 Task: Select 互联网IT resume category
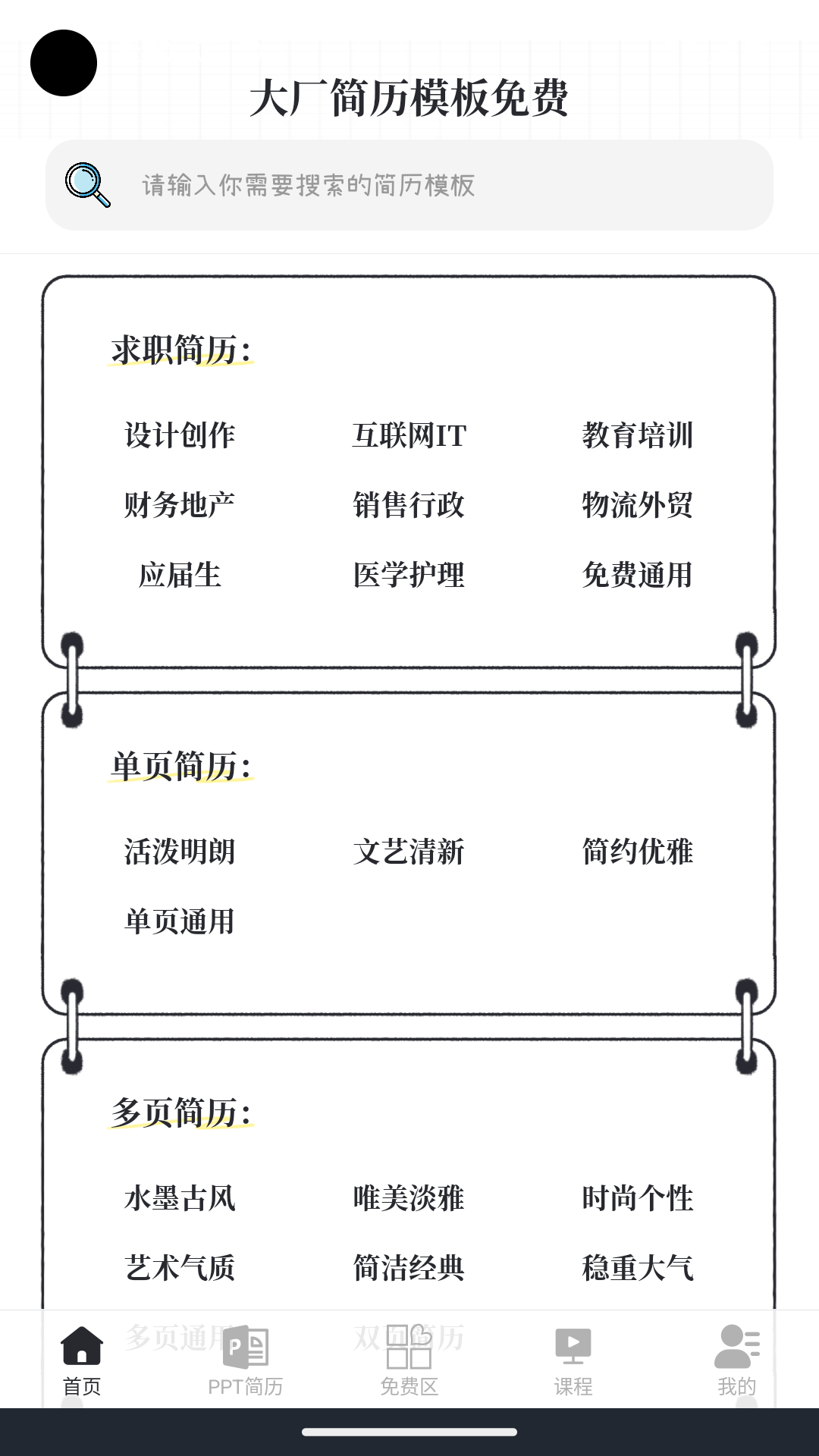409,435
